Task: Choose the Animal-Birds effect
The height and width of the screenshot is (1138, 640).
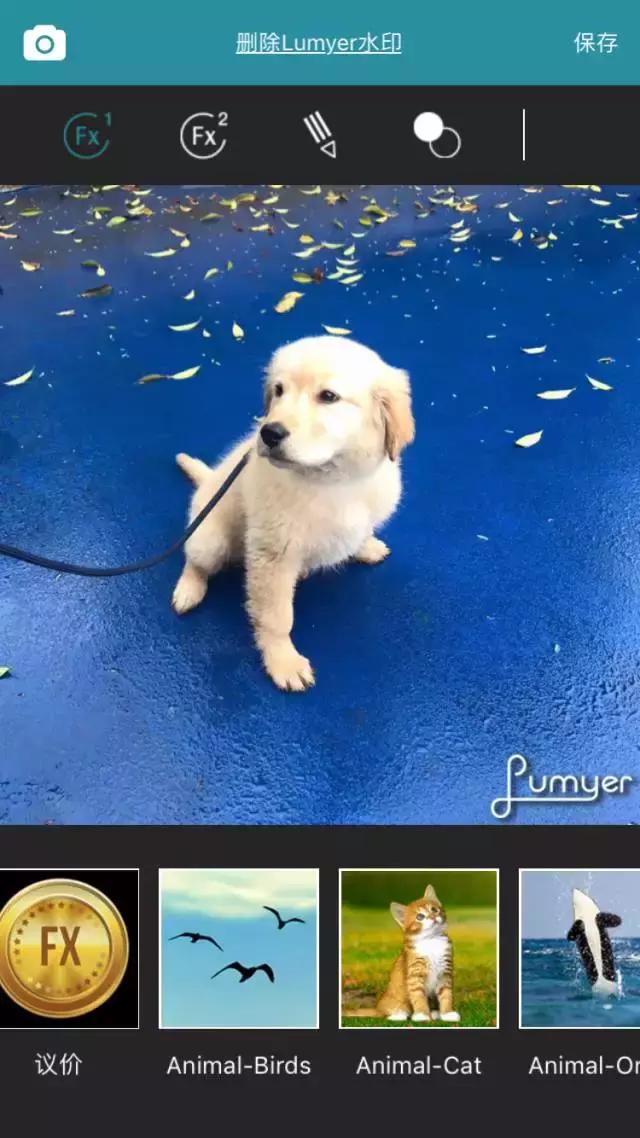Action: (239, 948)
